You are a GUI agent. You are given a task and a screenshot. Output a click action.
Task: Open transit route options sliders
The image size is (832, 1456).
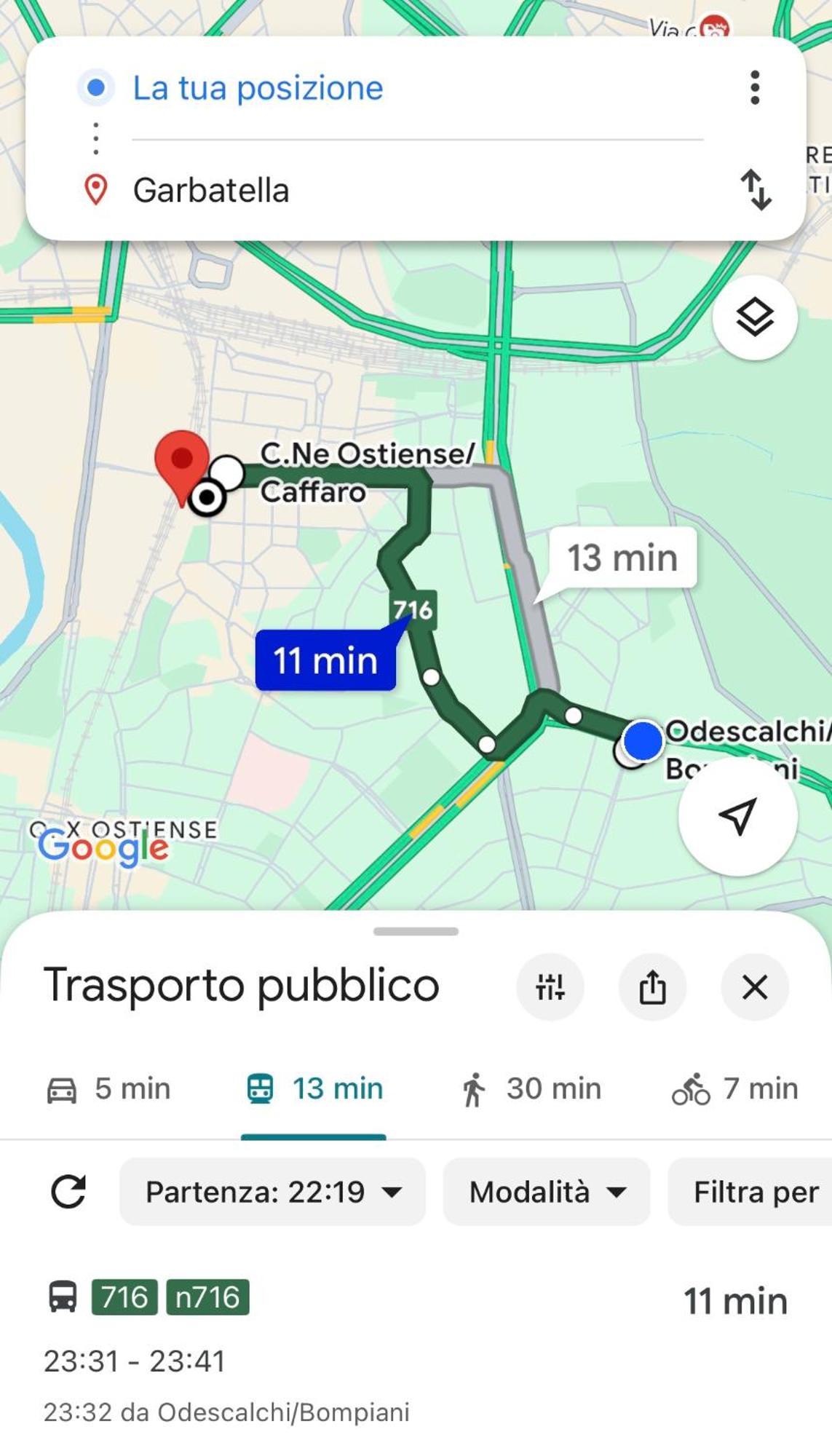550,987
